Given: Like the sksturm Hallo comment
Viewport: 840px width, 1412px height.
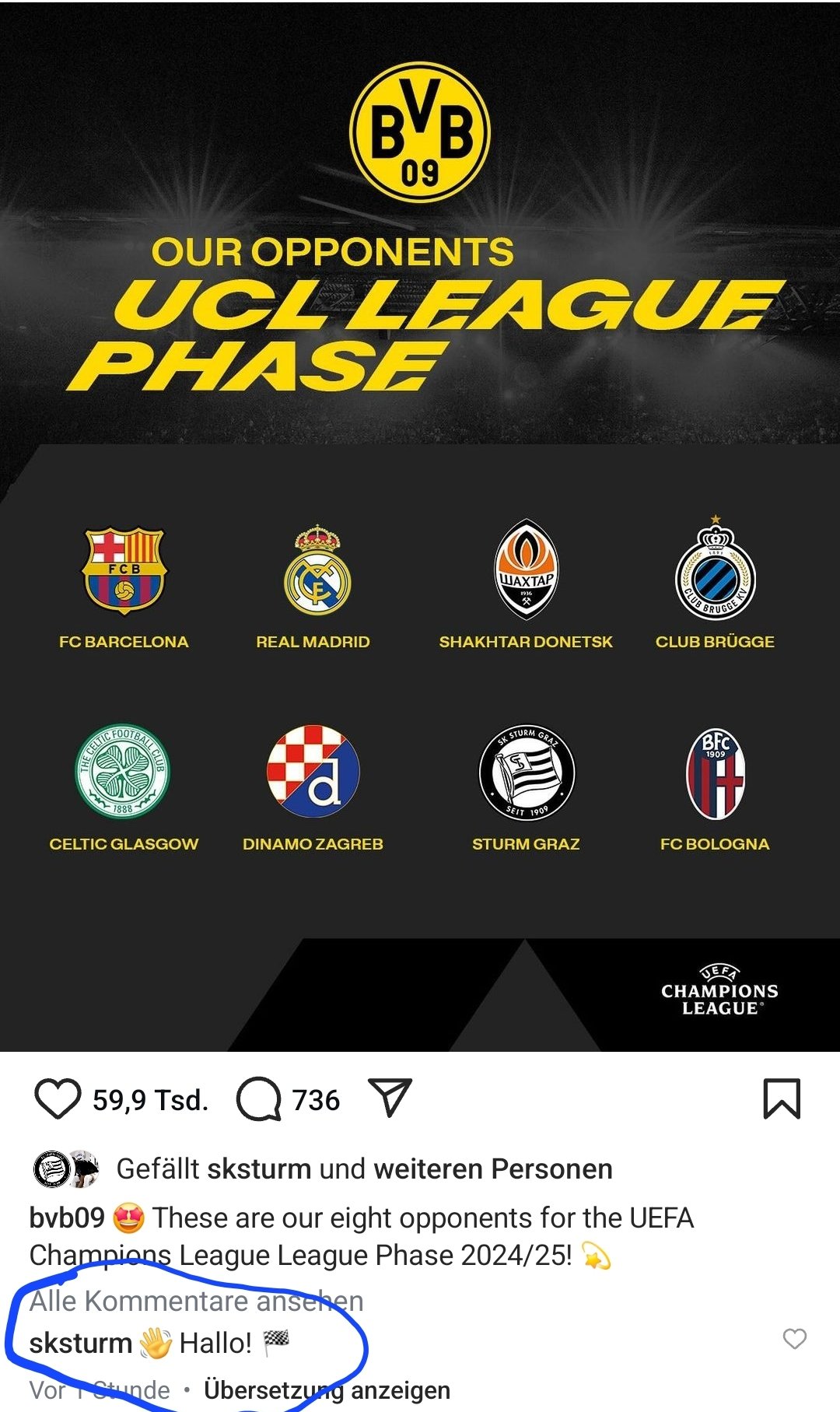Looking at the screenshot, I should click(x=794, y=1339).
